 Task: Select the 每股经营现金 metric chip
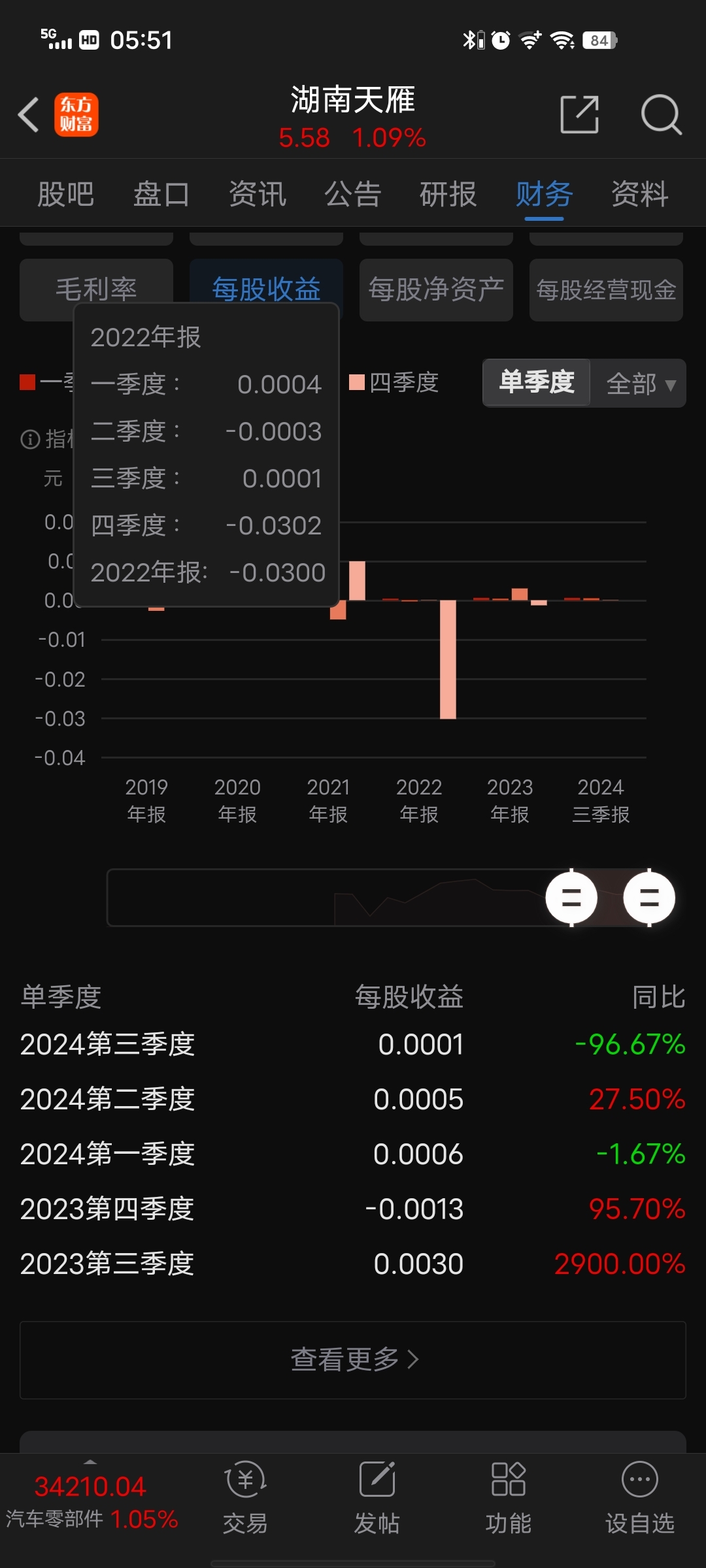tap(606, 289)
